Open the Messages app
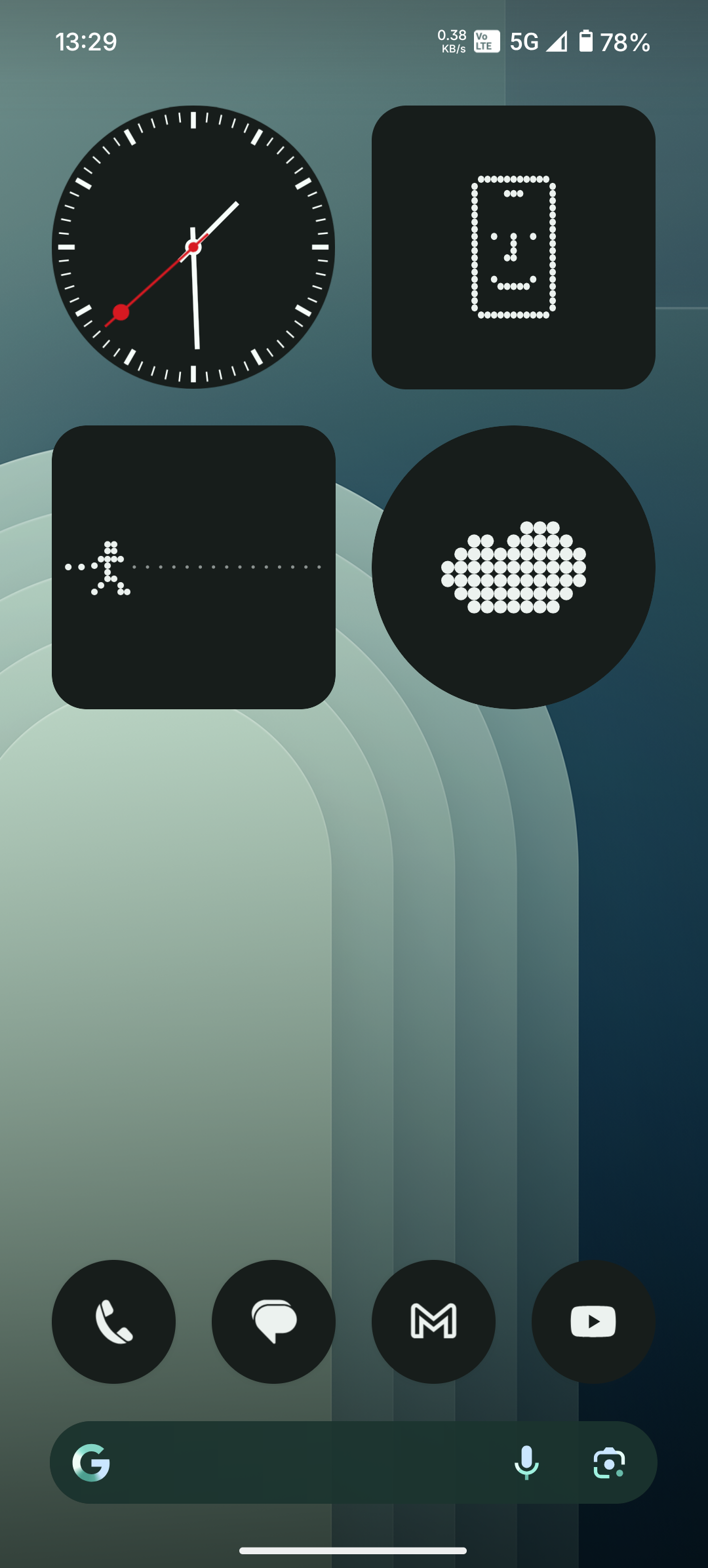Screen dimensions: 708x1568 coord(273,1322)
